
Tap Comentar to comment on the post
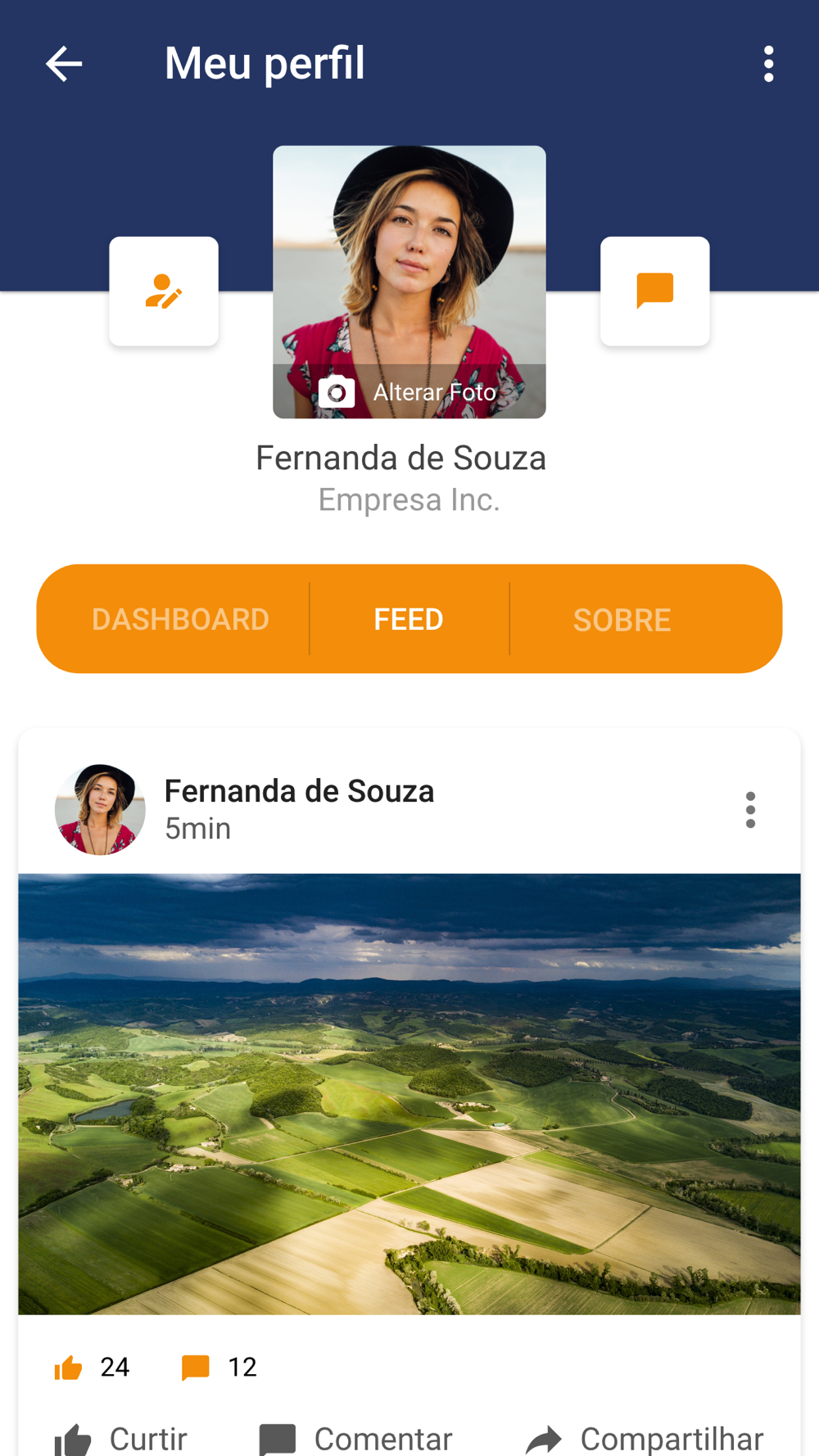355,1439
